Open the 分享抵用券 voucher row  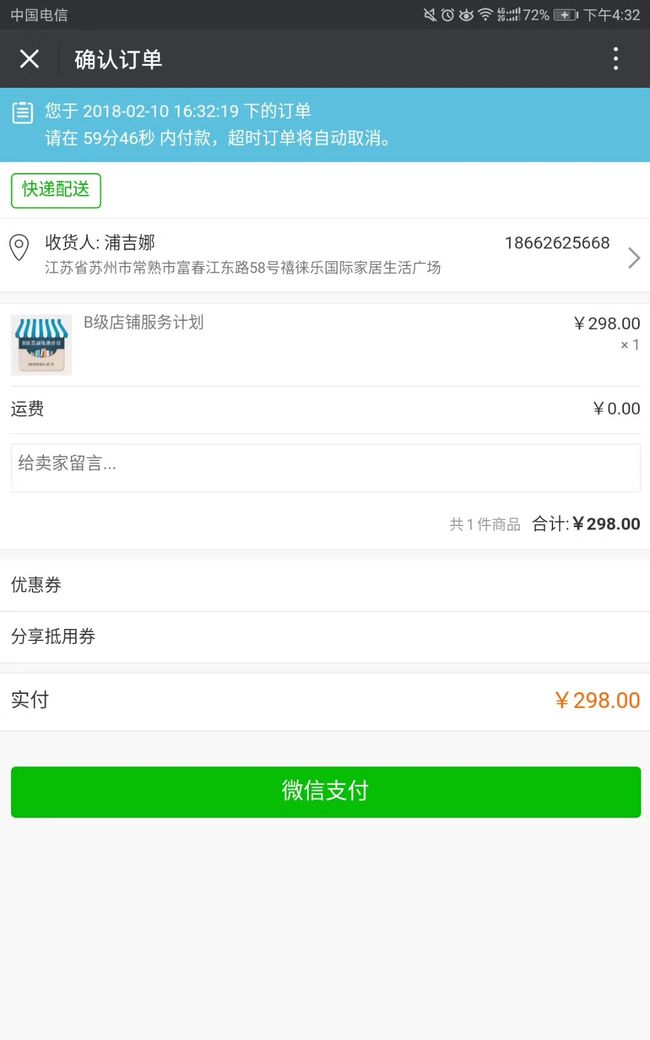click(325, 637)
